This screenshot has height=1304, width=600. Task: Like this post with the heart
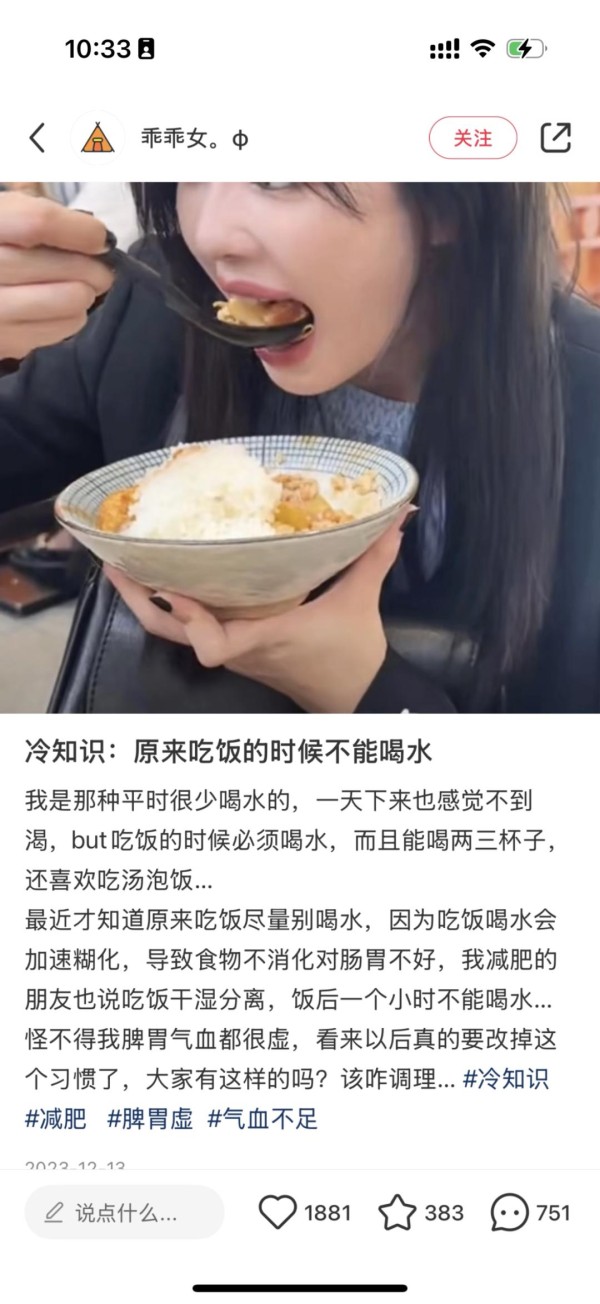[x=279, y=1213]
